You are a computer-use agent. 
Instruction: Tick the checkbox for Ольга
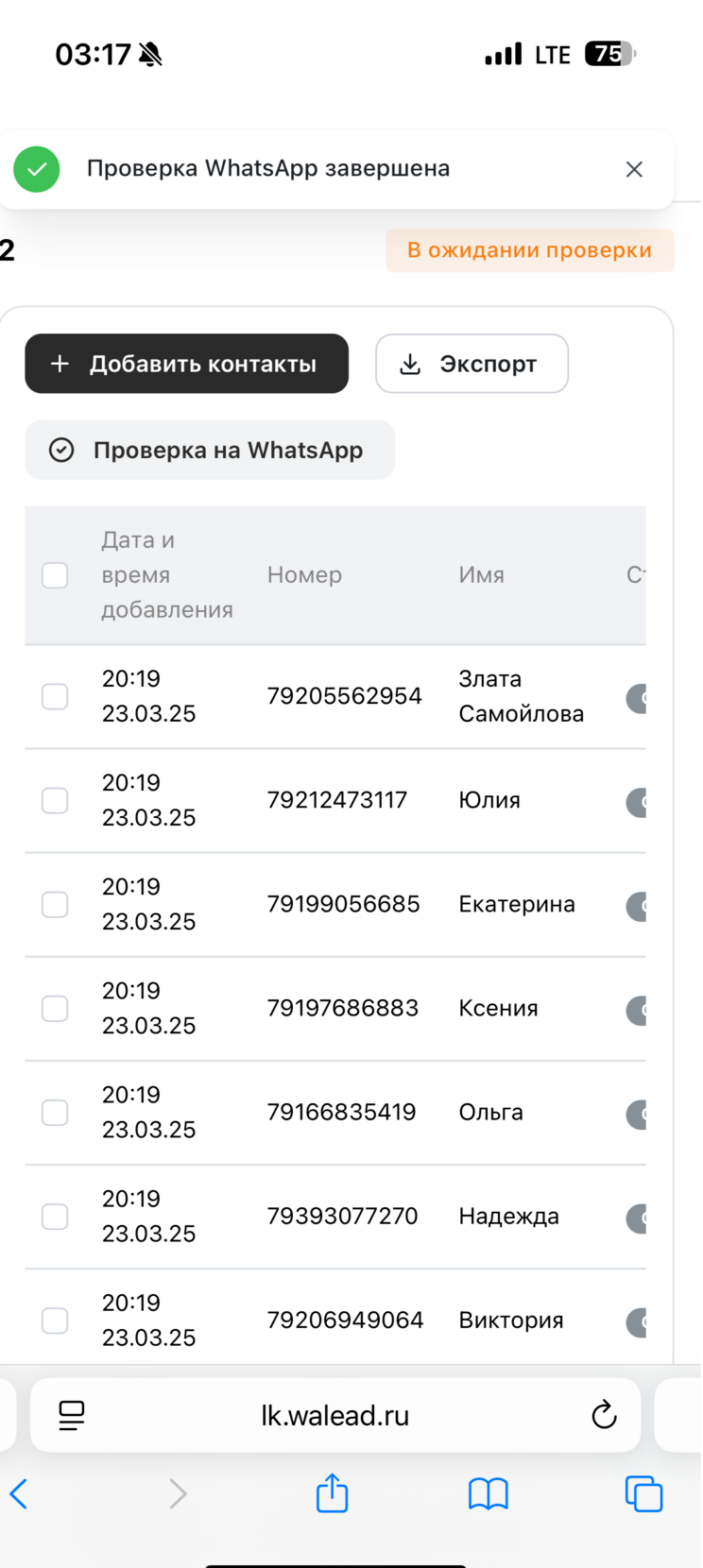point(55,1113)
